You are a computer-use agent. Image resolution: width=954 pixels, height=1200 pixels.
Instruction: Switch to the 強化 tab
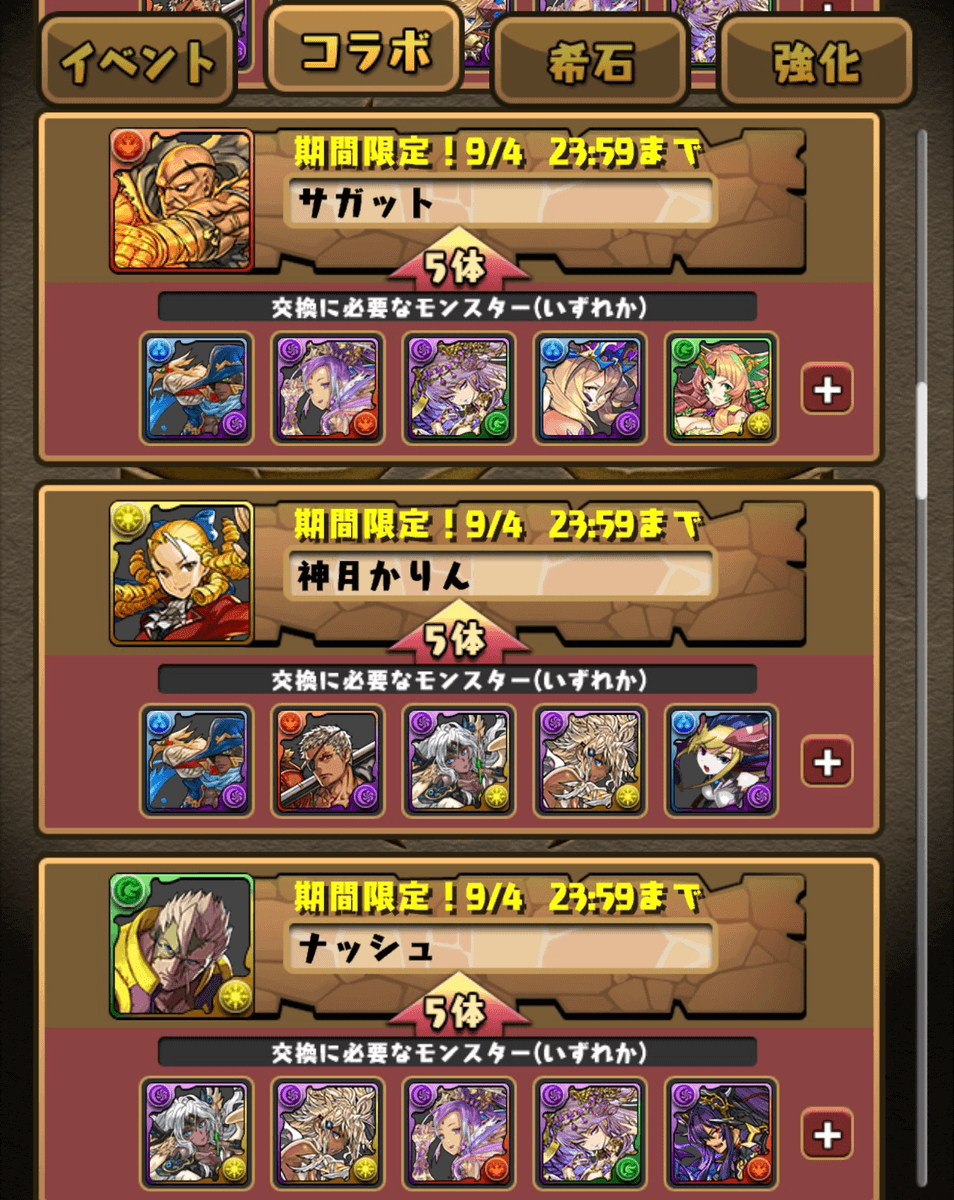[x=816, y=62]
